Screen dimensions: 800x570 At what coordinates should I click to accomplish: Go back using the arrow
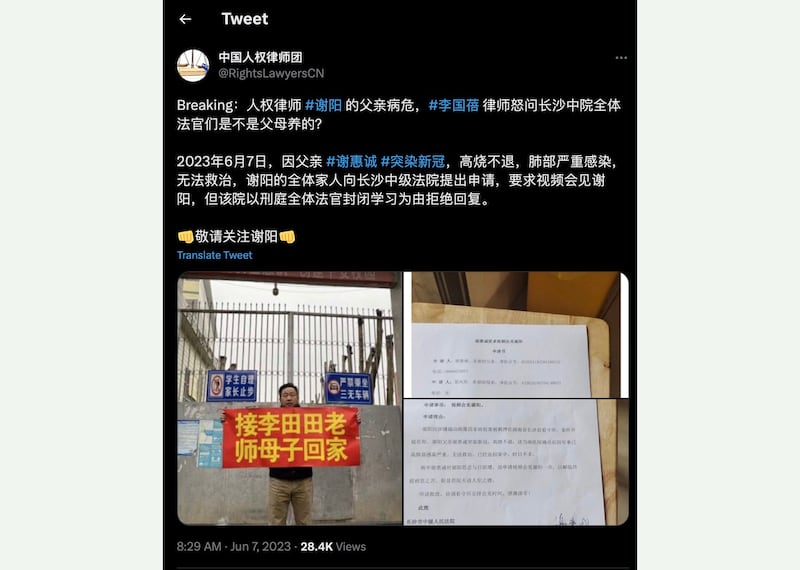coord(185,19)
